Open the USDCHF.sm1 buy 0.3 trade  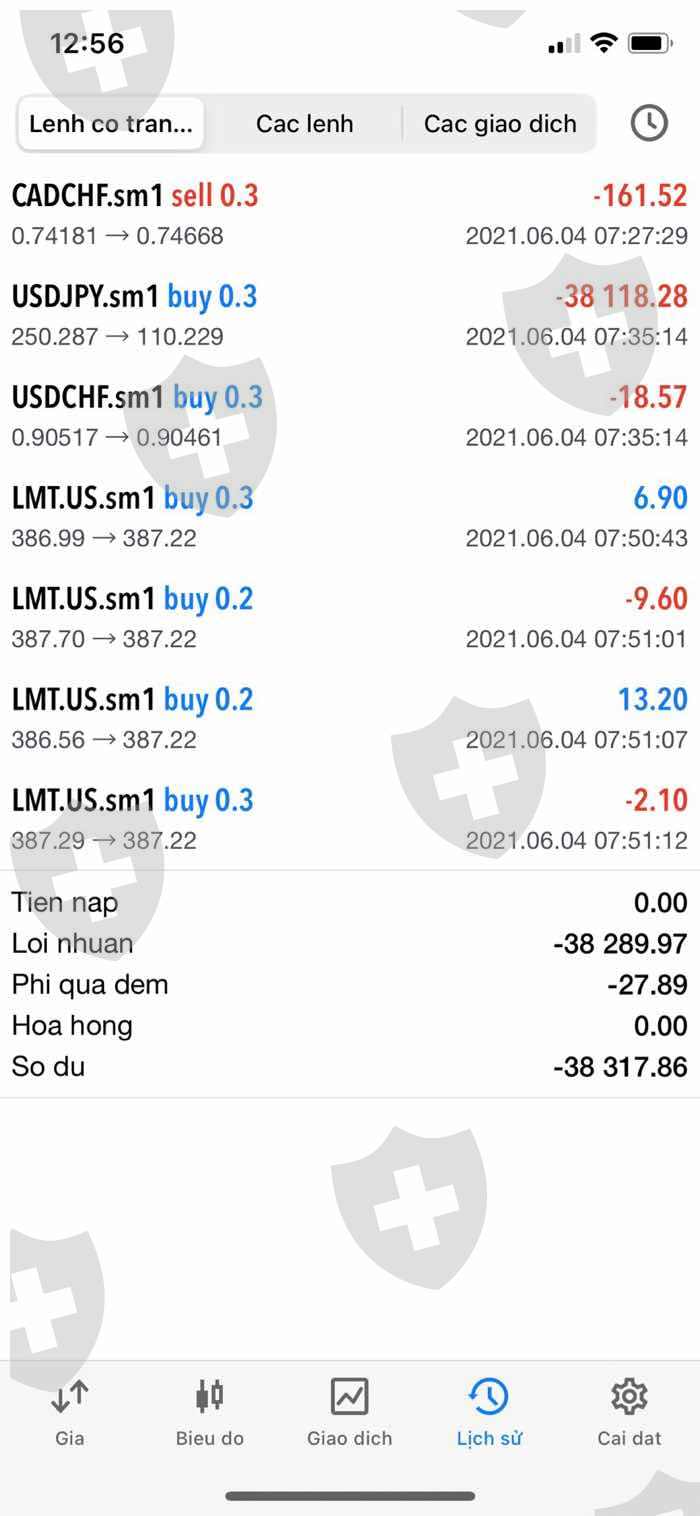coord(350,417)
